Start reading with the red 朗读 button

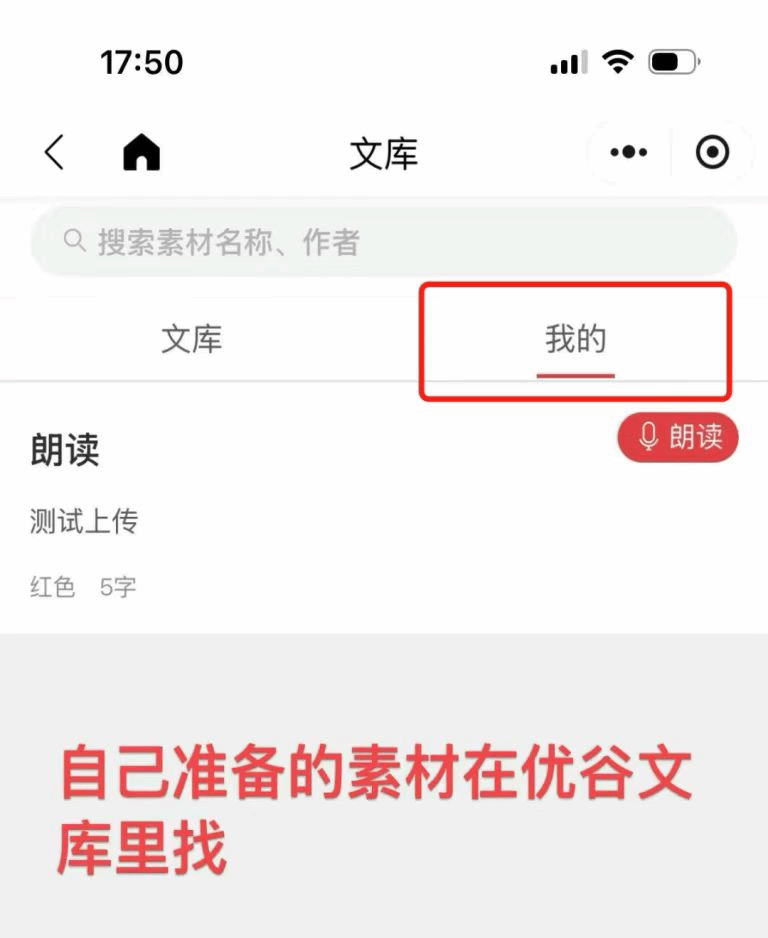678,437
